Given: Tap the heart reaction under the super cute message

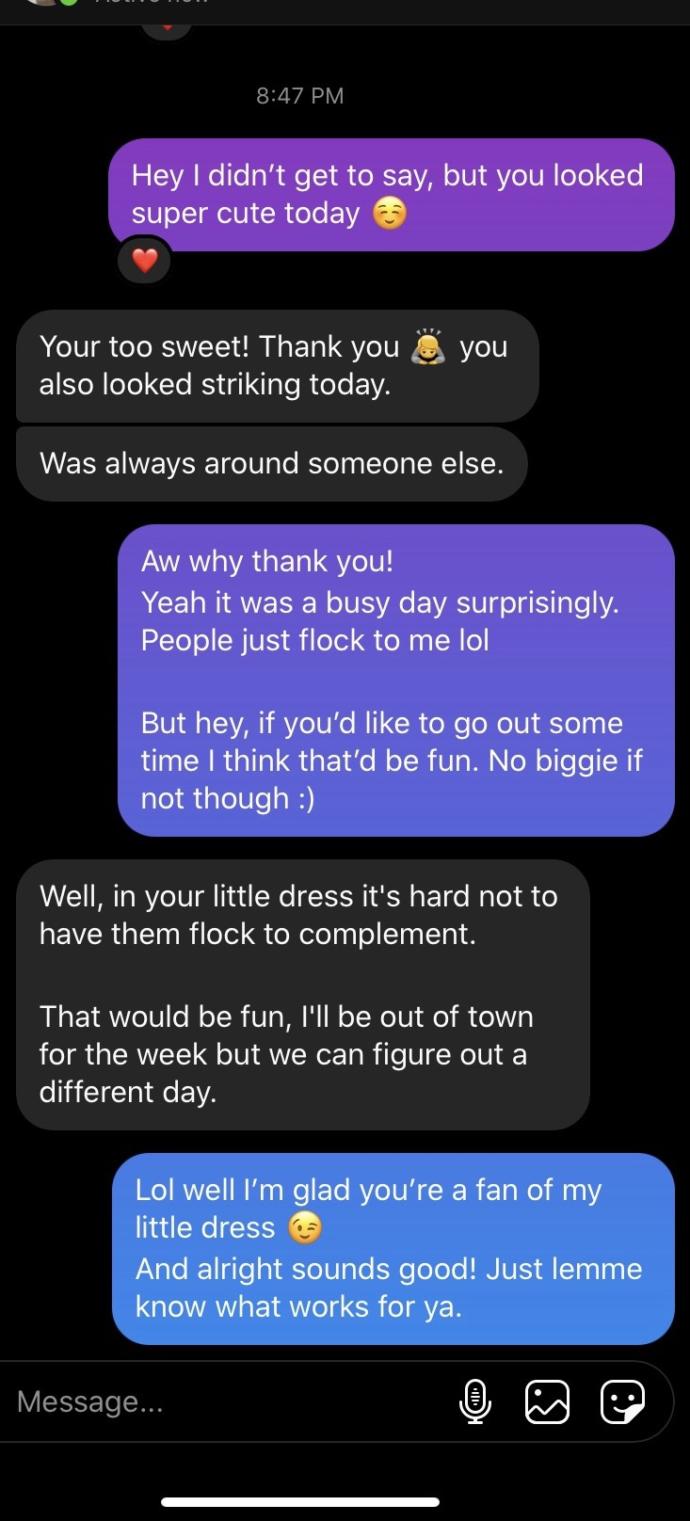Looking at the screenshot, I should 145,262.
